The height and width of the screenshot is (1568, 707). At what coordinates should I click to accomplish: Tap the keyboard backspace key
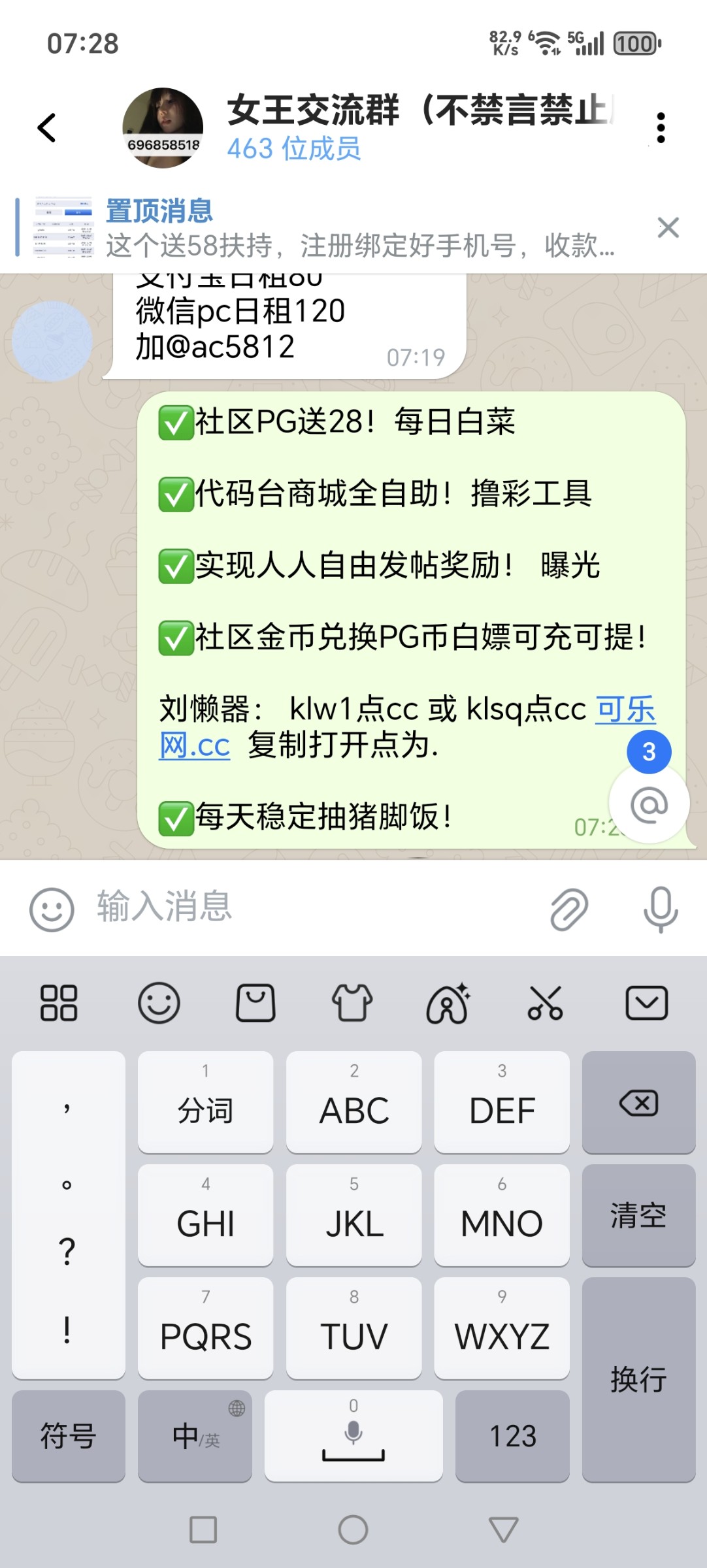[x=638, y=1103]
